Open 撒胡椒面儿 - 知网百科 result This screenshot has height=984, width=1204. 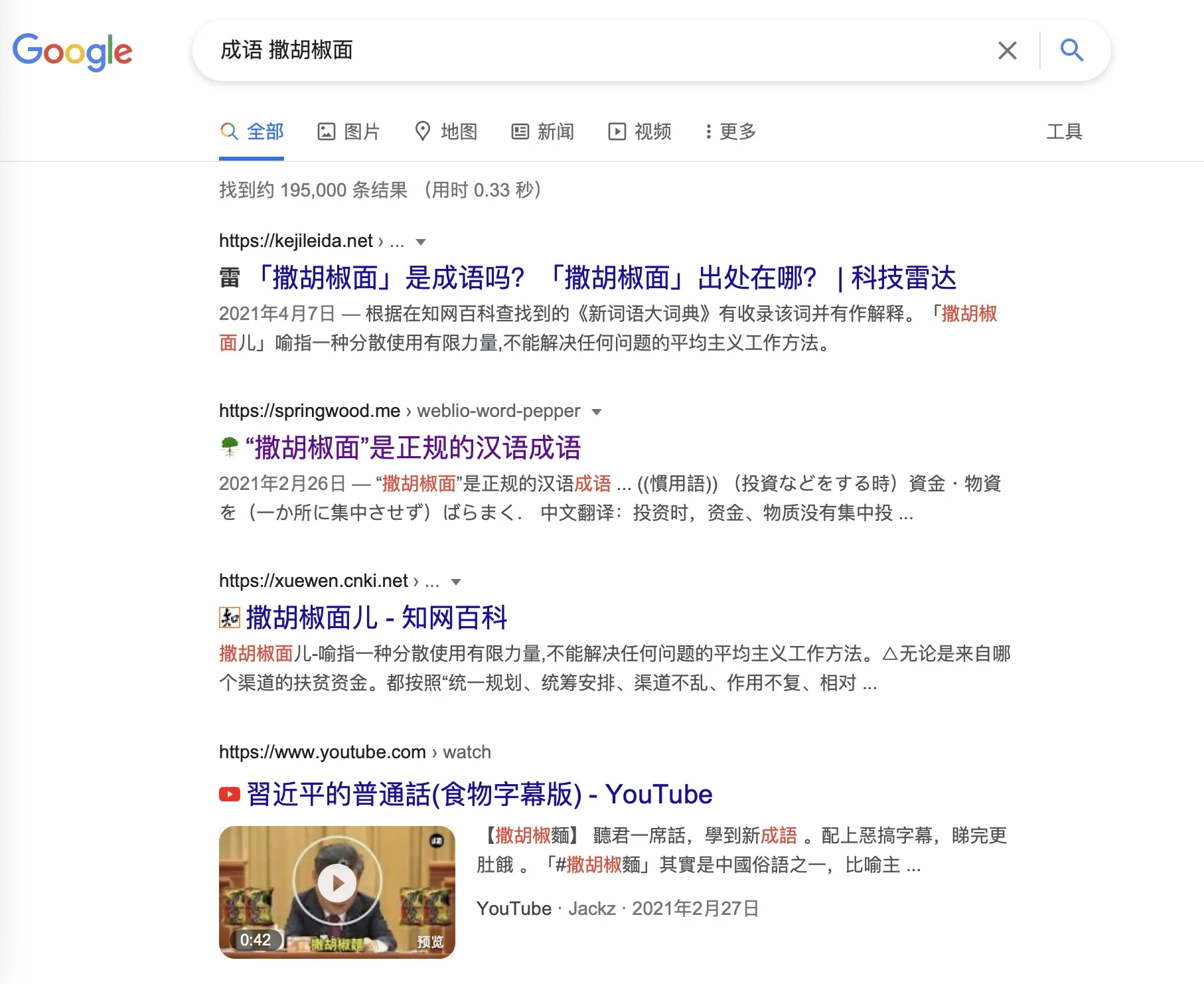(376, 618)
